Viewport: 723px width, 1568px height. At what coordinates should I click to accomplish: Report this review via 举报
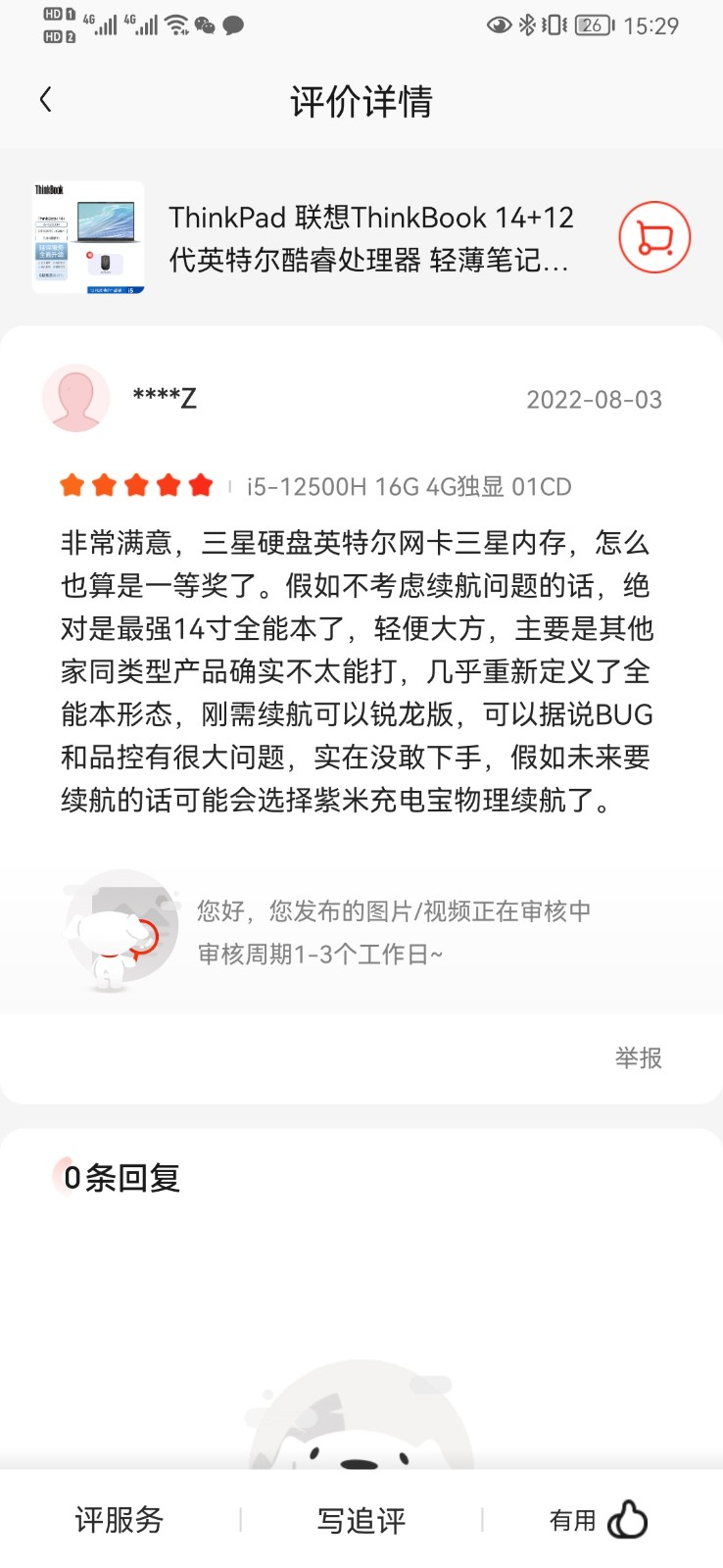pyautogui.click(x=638, y=1058)
